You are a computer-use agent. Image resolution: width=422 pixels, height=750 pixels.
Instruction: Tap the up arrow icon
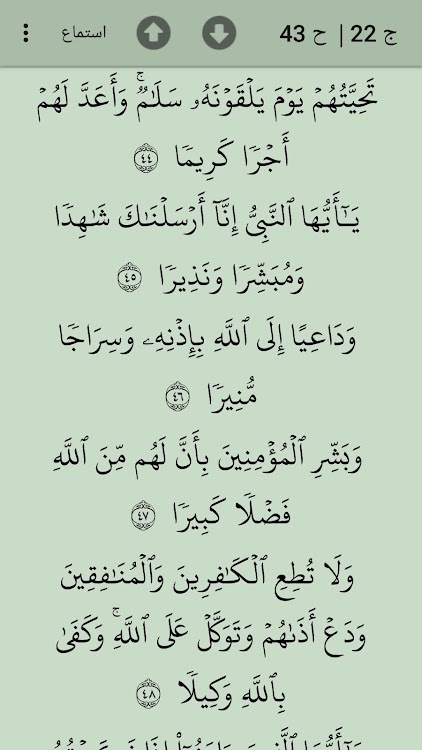(x=154, y=33)
